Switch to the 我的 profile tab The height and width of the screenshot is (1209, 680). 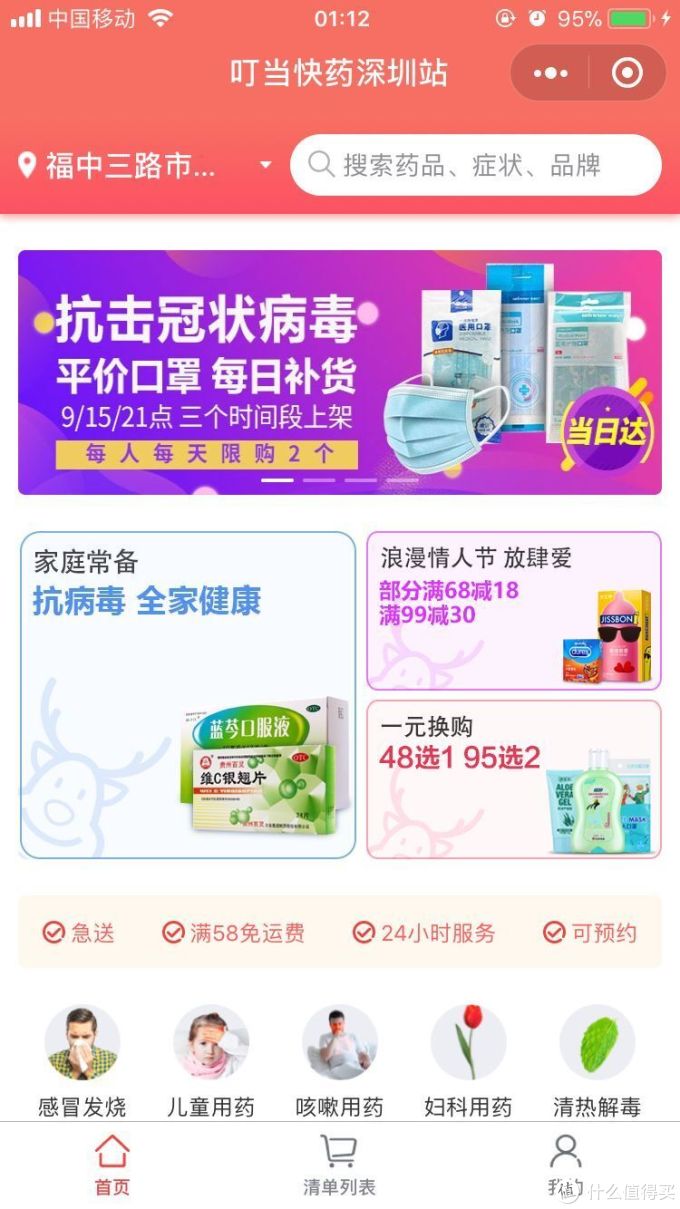[565, 1164]
